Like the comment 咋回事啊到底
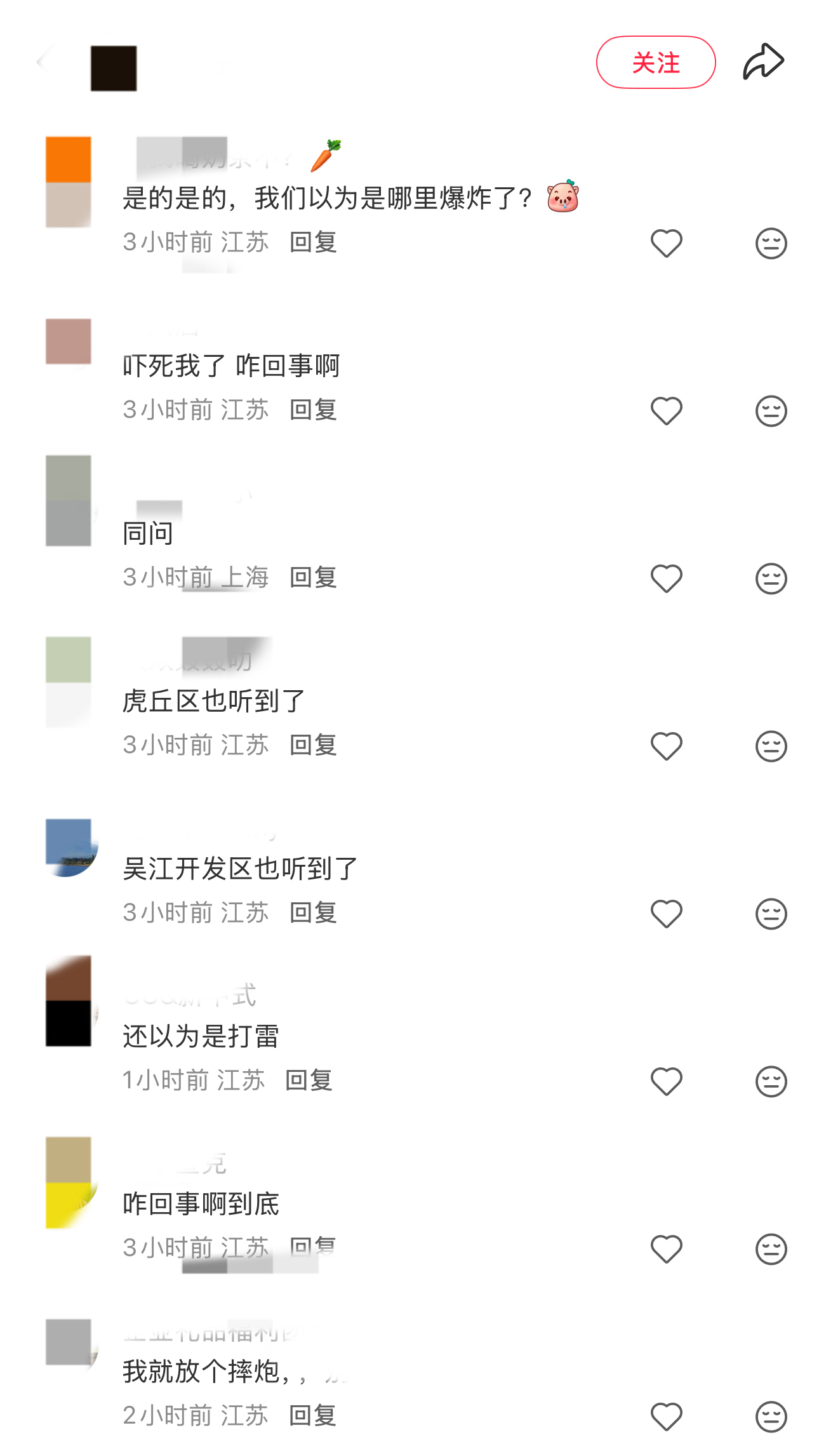Screen dimensions: 819x1456 (666, 1249)
